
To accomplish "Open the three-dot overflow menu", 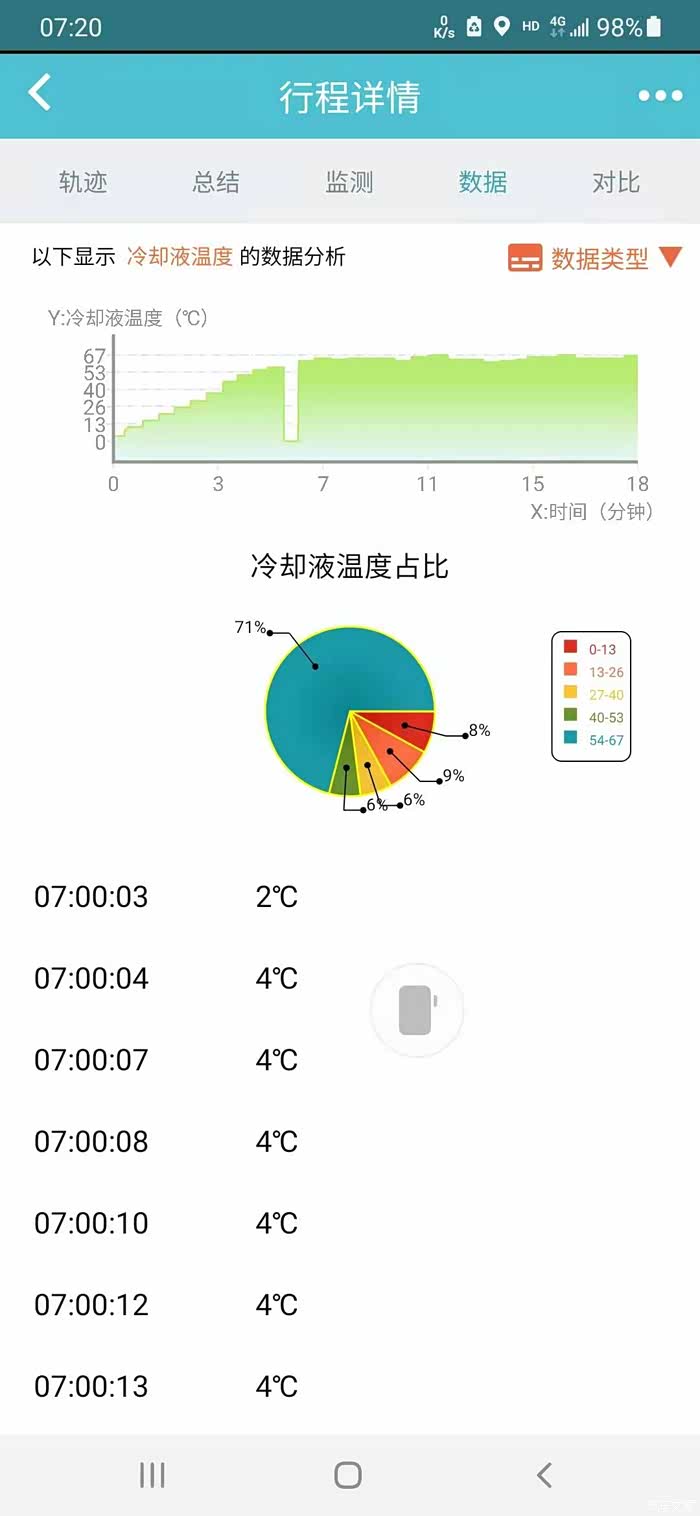I will 660,96.
